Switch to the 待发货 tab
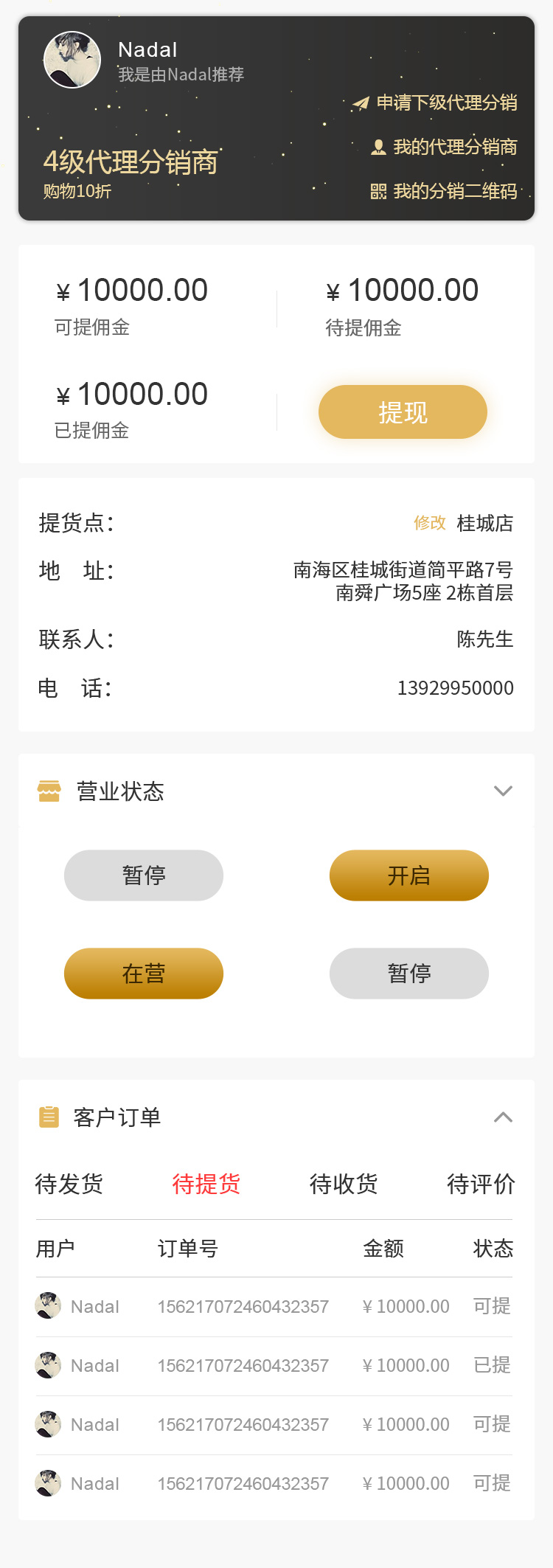This screenshot has width=553, height=1568. click(x=69, y=1184)
